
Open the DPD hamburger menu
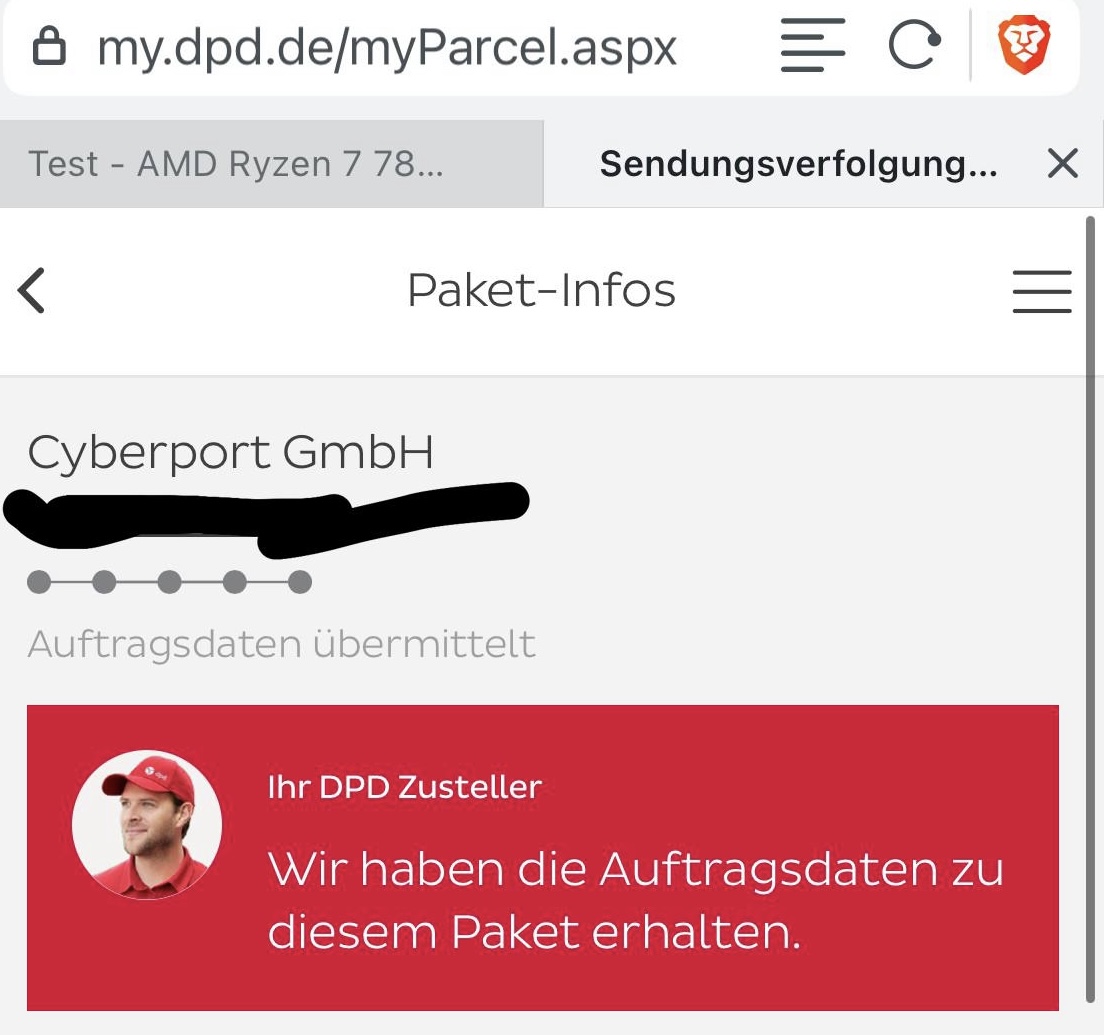pyautogui.click(x=1041, y=291)
